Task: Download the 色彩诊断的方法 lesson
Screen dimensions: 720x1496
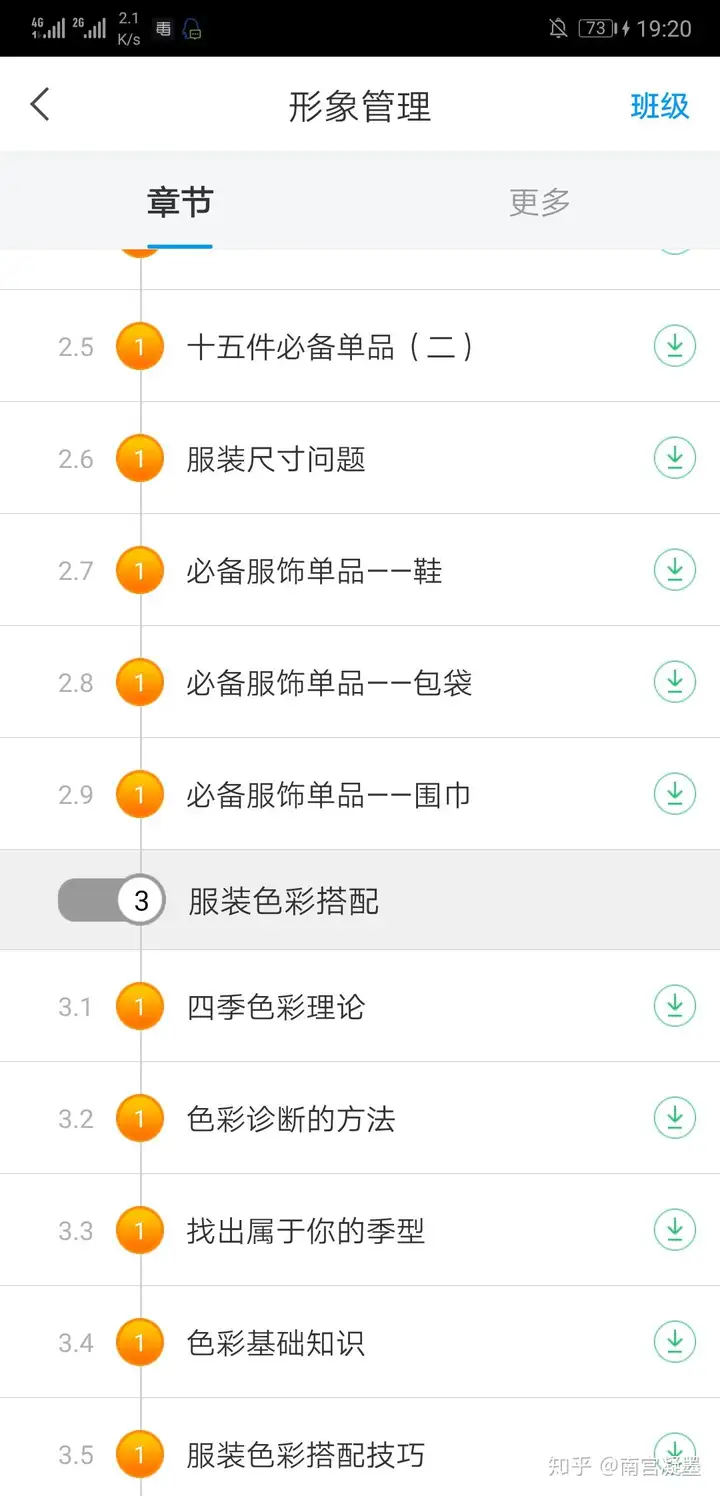Action: coord(675,1118)
